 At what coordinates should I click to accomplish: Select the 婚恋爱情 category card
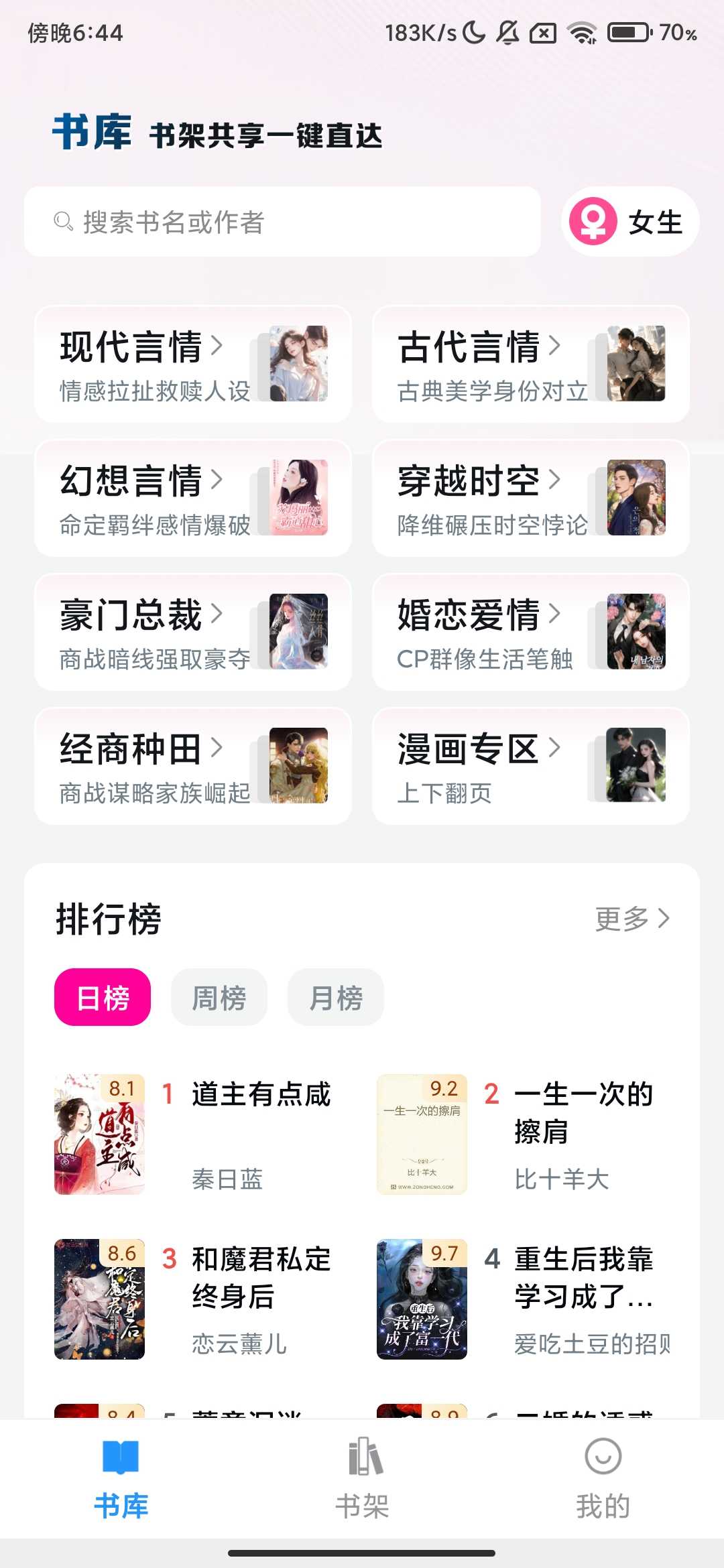tap(530, 632)
